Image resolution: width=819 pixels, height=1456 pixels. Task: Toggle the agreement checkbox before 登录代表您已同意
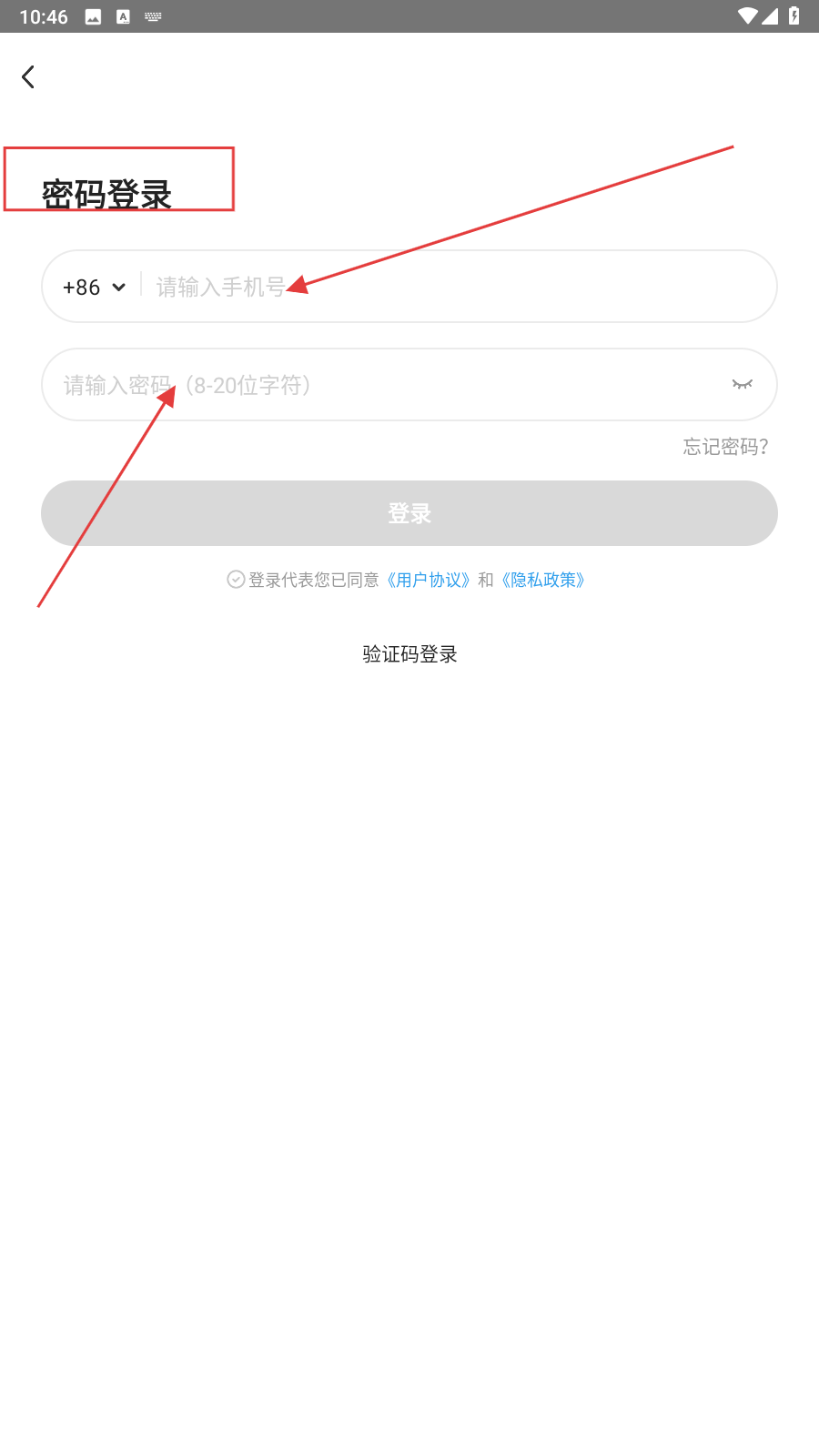click(x=236, y=580)
